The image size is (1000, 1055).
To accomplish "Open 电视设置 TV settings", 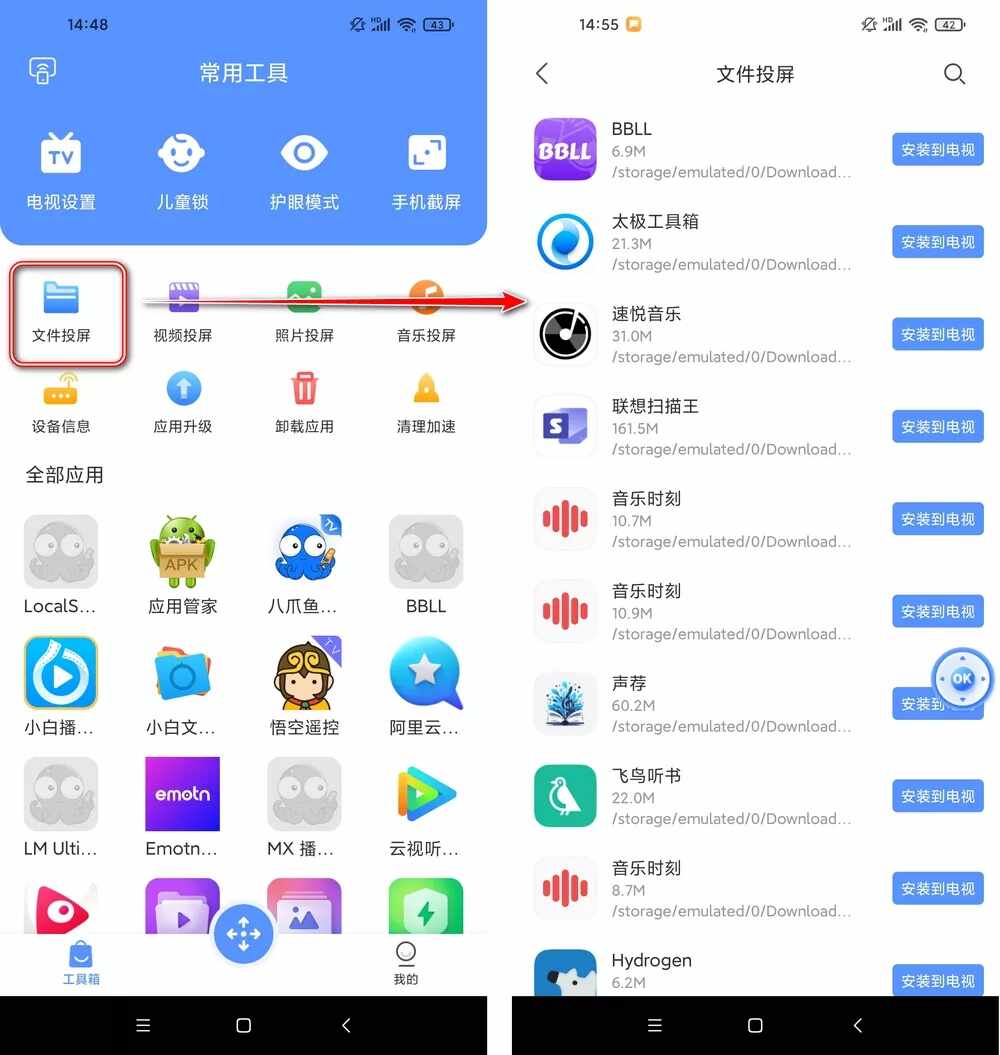I will [x=61, y=172].
